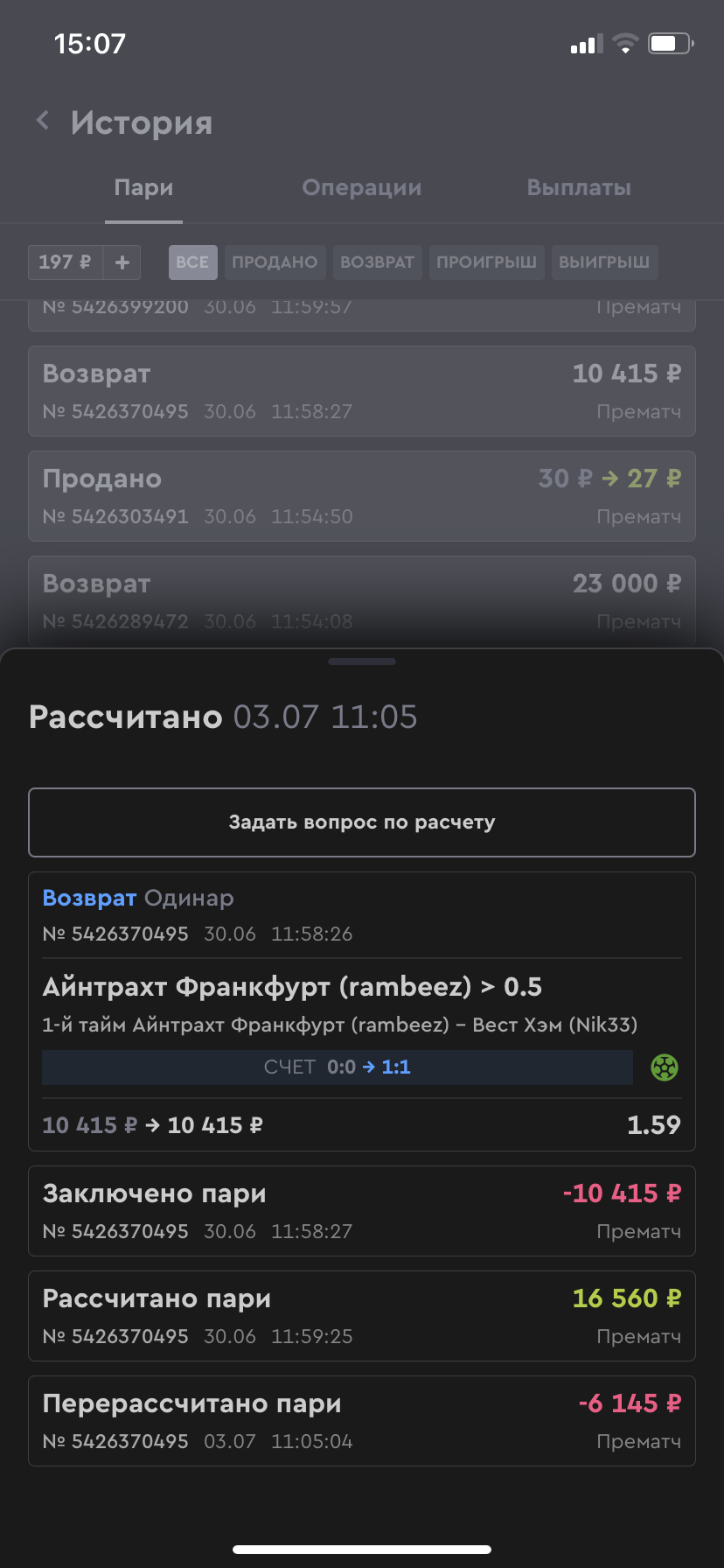
Task: Filter bets by ВЫИГРЫШ
Action: (603, 262)
